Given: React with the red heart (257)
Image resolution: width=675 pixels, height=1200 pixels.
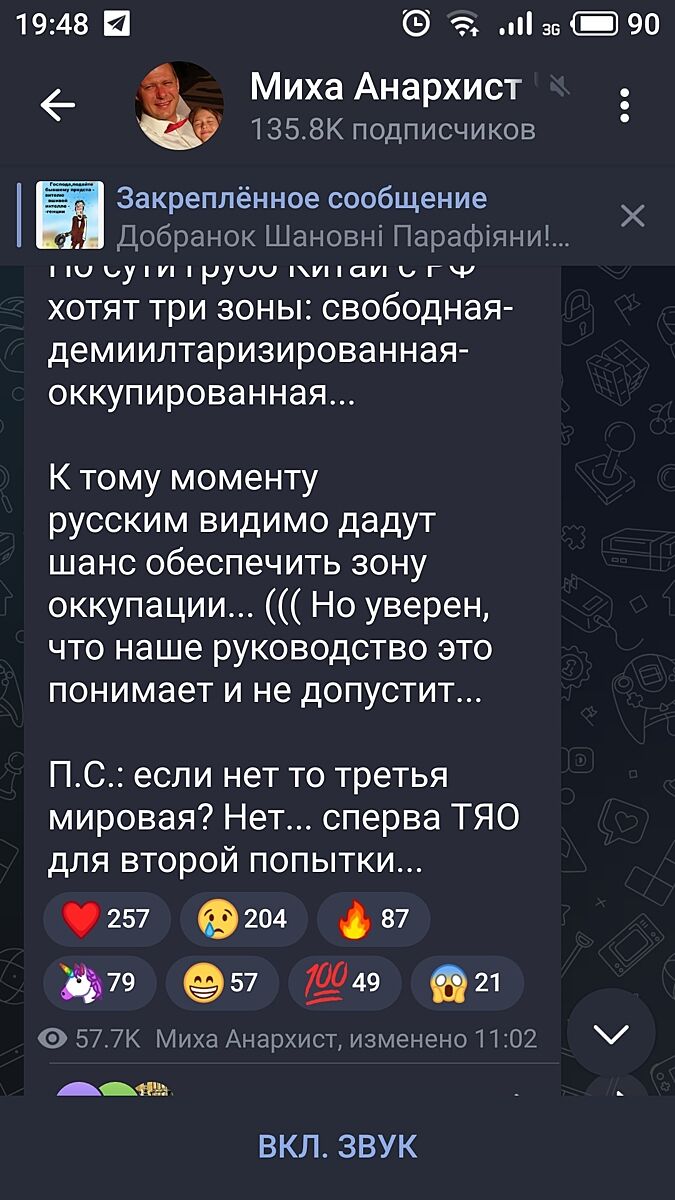Looking at the screenshot, I should coord(107,918).
